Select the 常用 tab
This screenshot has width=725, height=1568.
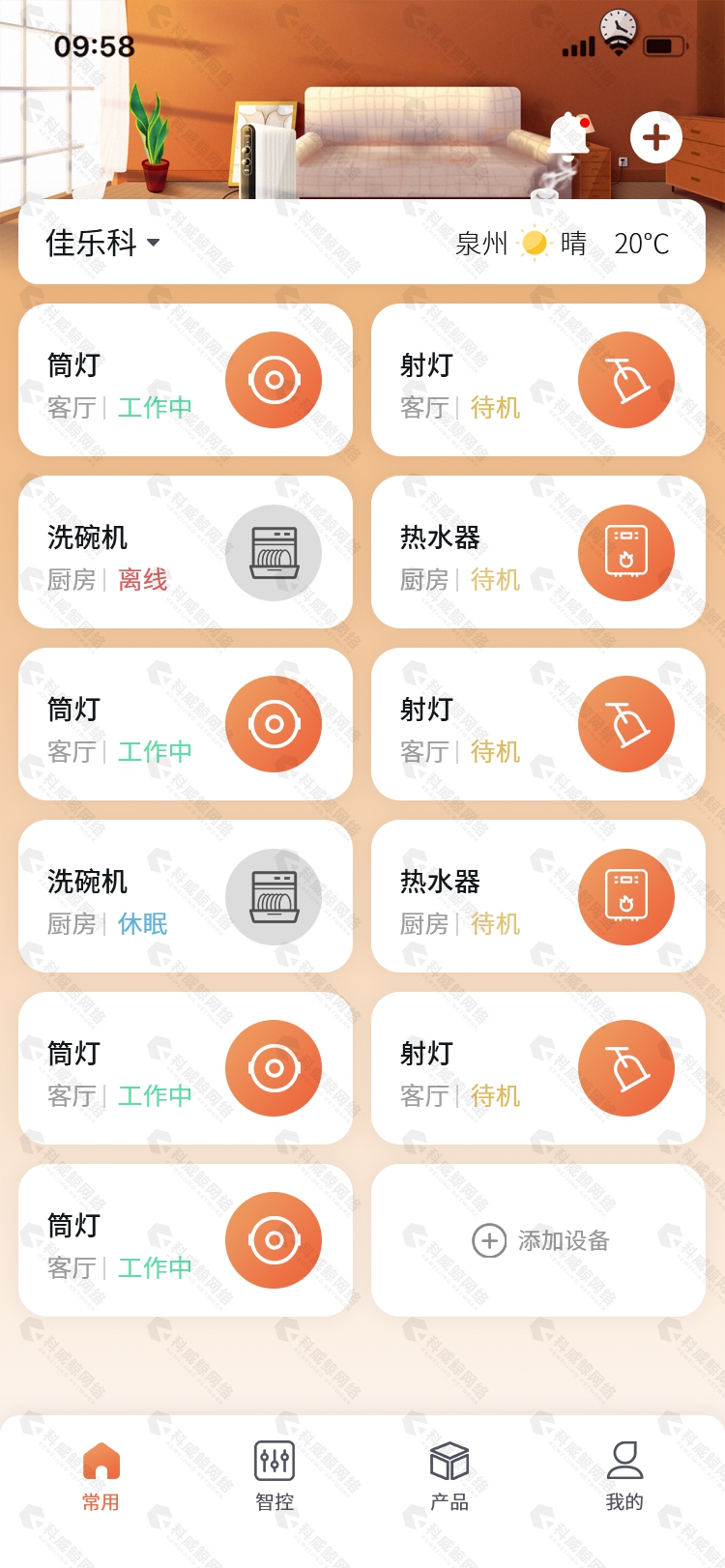click(101, 1475)
